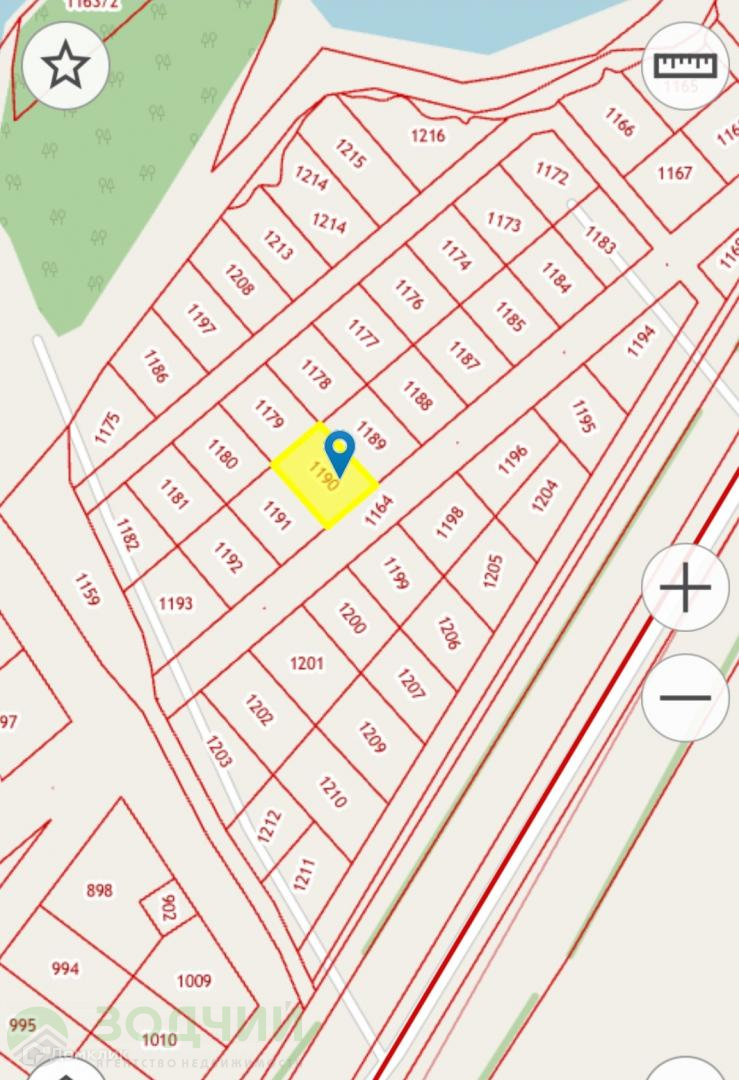The image size is (739, 1080).
Task: Open the ruler measurement tool
Action: 685,66
